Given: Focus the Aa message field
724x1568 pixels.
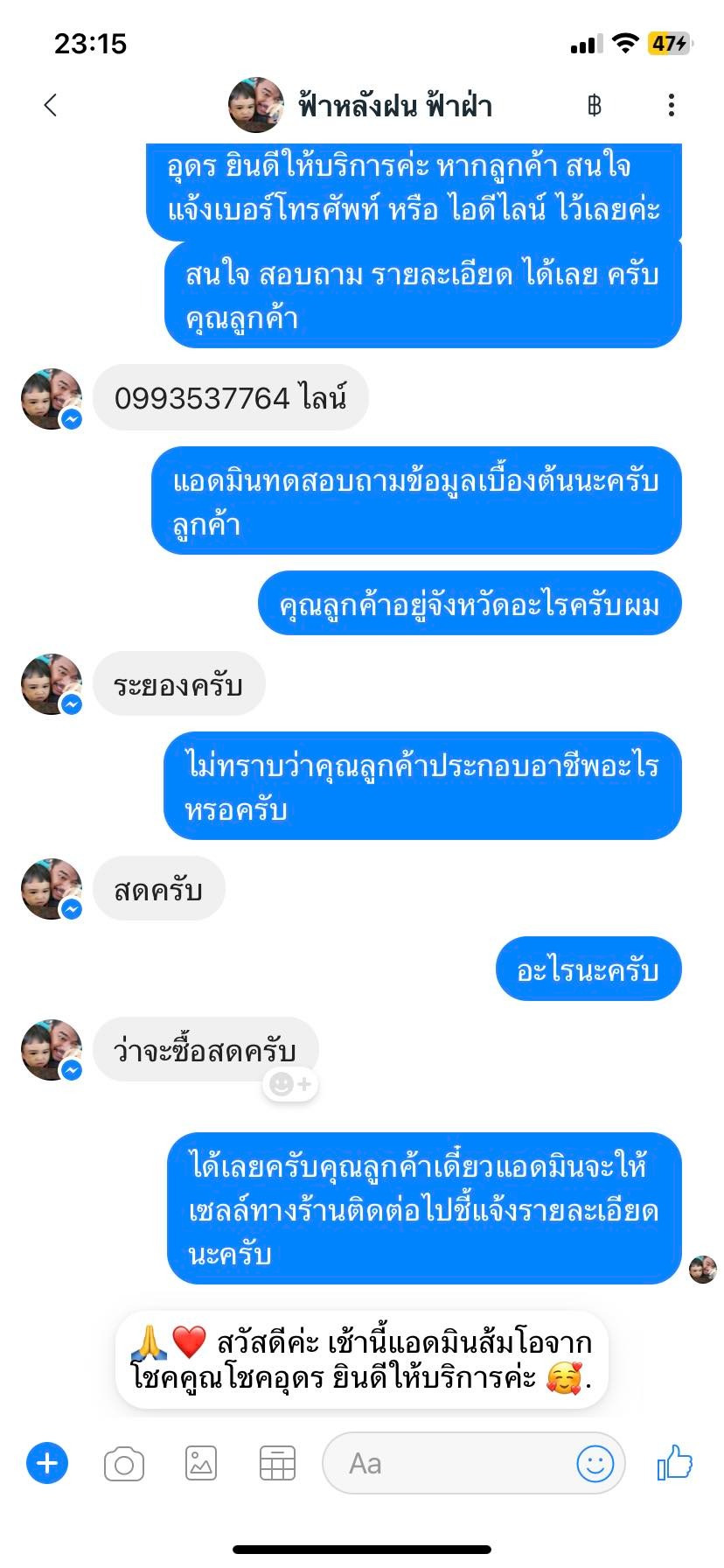Looking at the screenshot, I should [x=446, y=1464].
